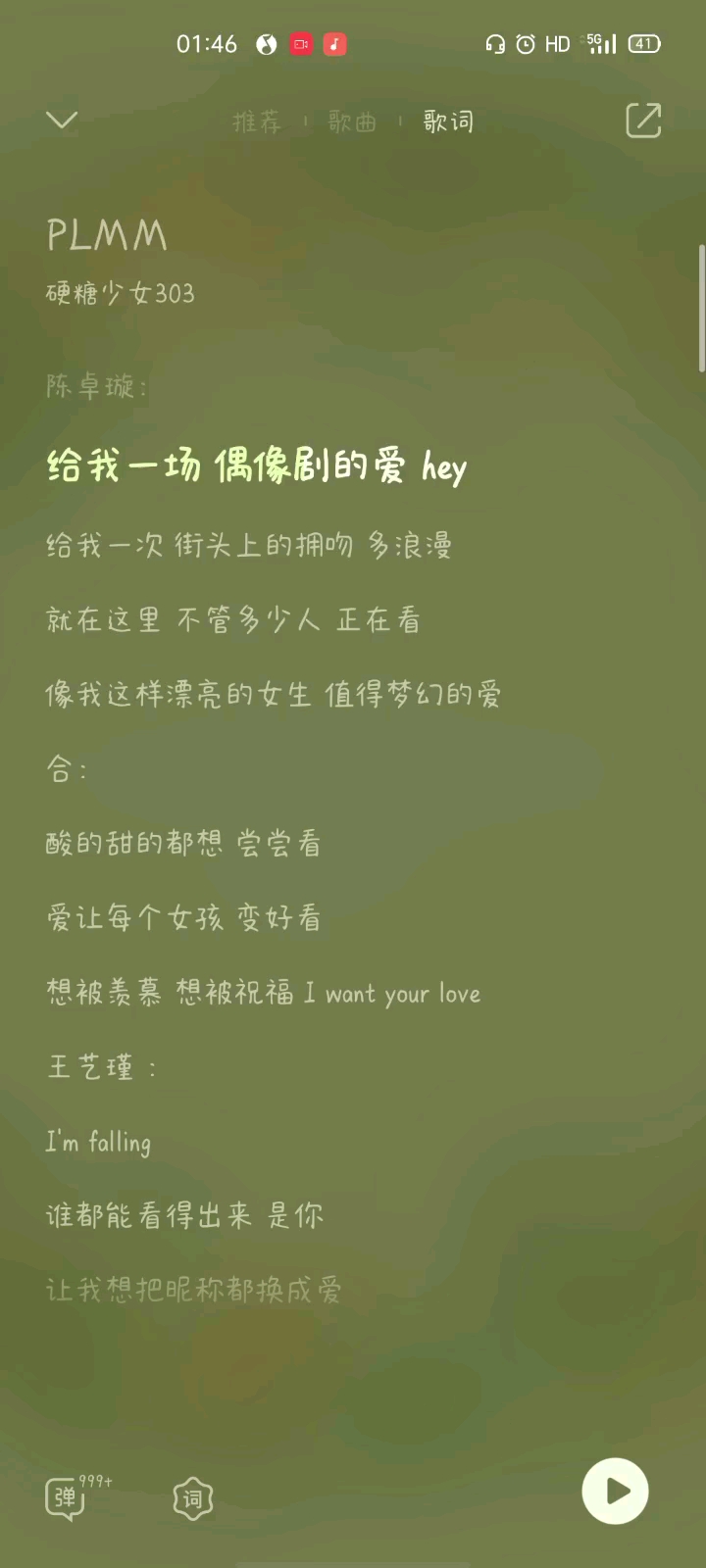The image size is (706, 1568).
Task: Play the song PLMM
Action: 615,1492
